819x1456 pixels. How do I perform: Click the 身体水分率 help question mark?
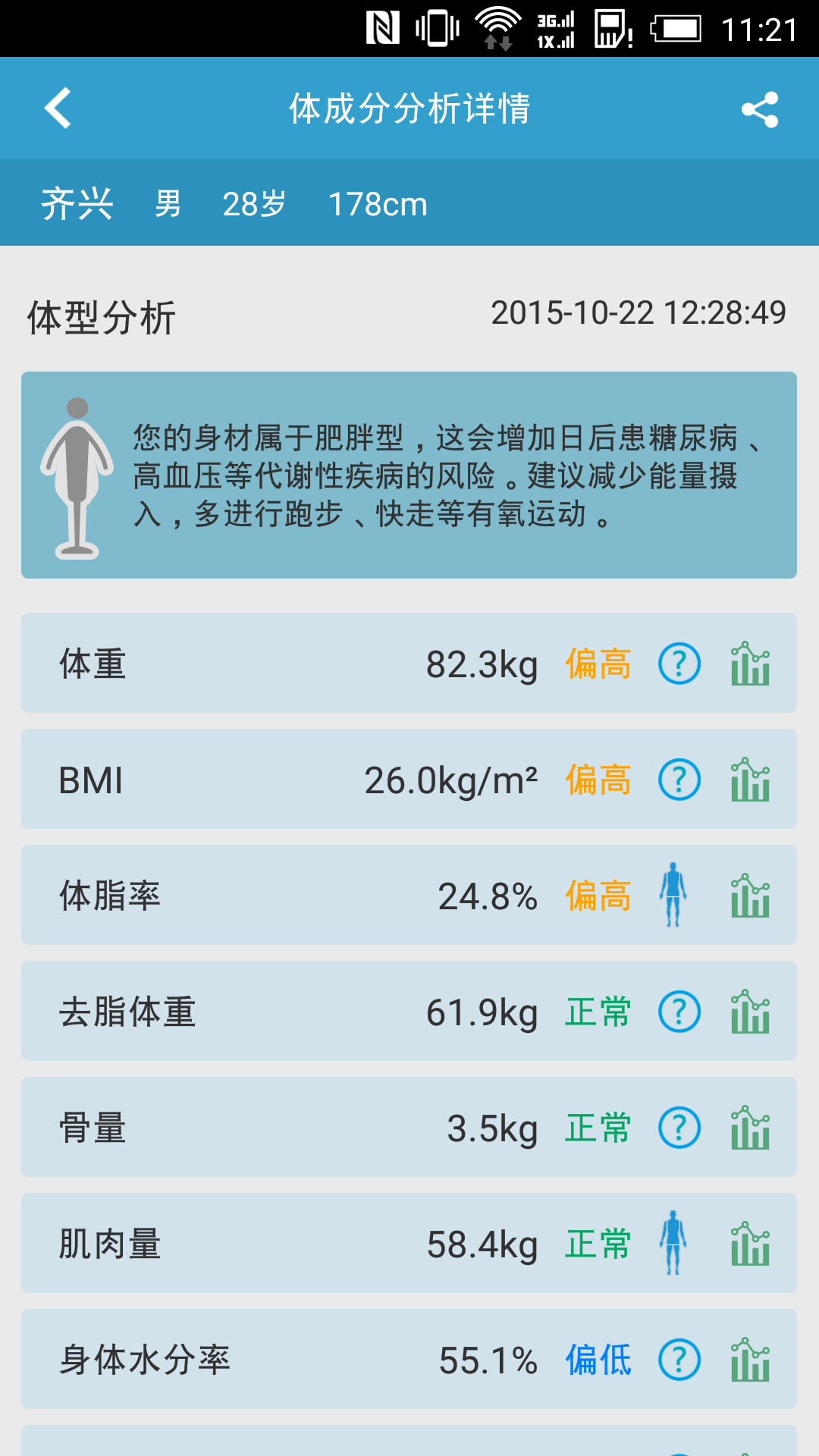pyautogui.click(x=677, y=1359)
